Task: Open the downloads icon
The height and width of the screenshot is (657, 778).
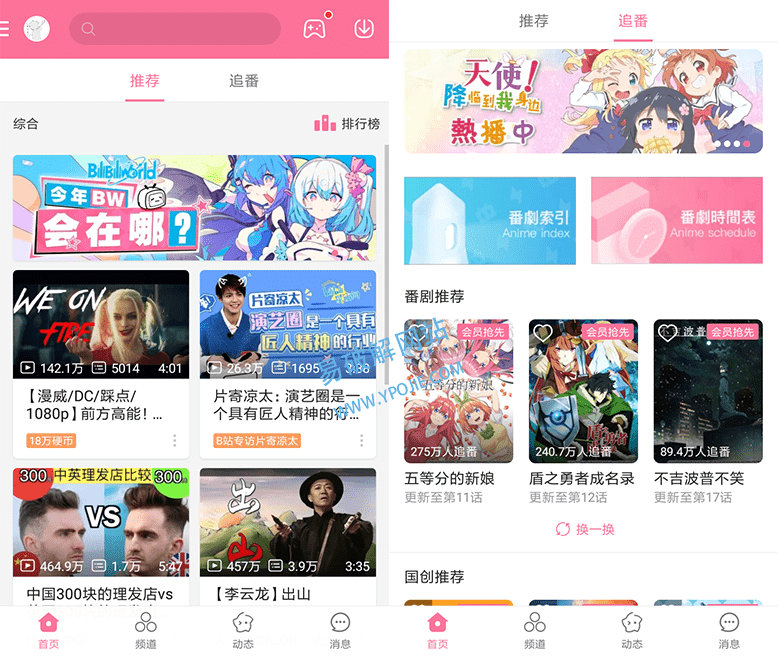Action: 364,29
